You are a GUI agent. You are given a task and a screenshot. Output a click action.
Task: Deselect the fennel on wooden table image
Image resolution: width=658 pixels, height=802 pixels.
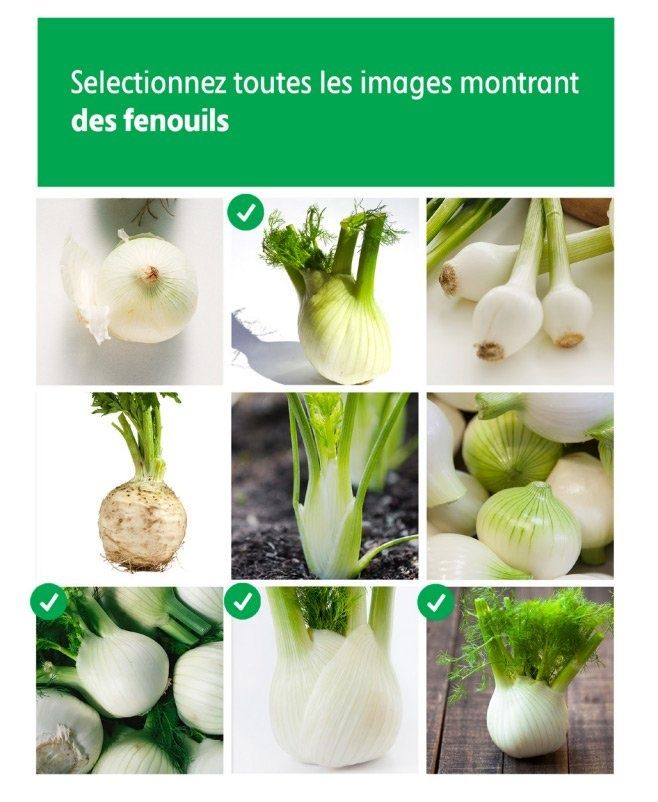[520, 680]
